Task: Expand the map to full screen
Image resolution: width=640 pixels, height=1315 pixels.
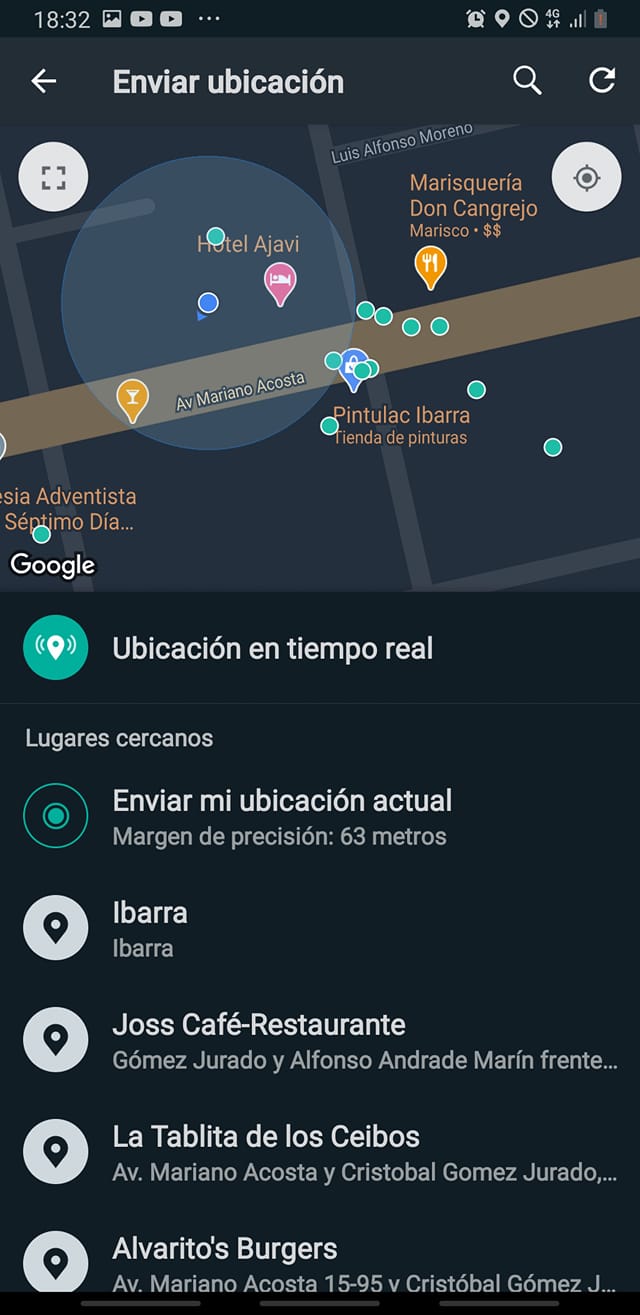Action: [54, 178]
